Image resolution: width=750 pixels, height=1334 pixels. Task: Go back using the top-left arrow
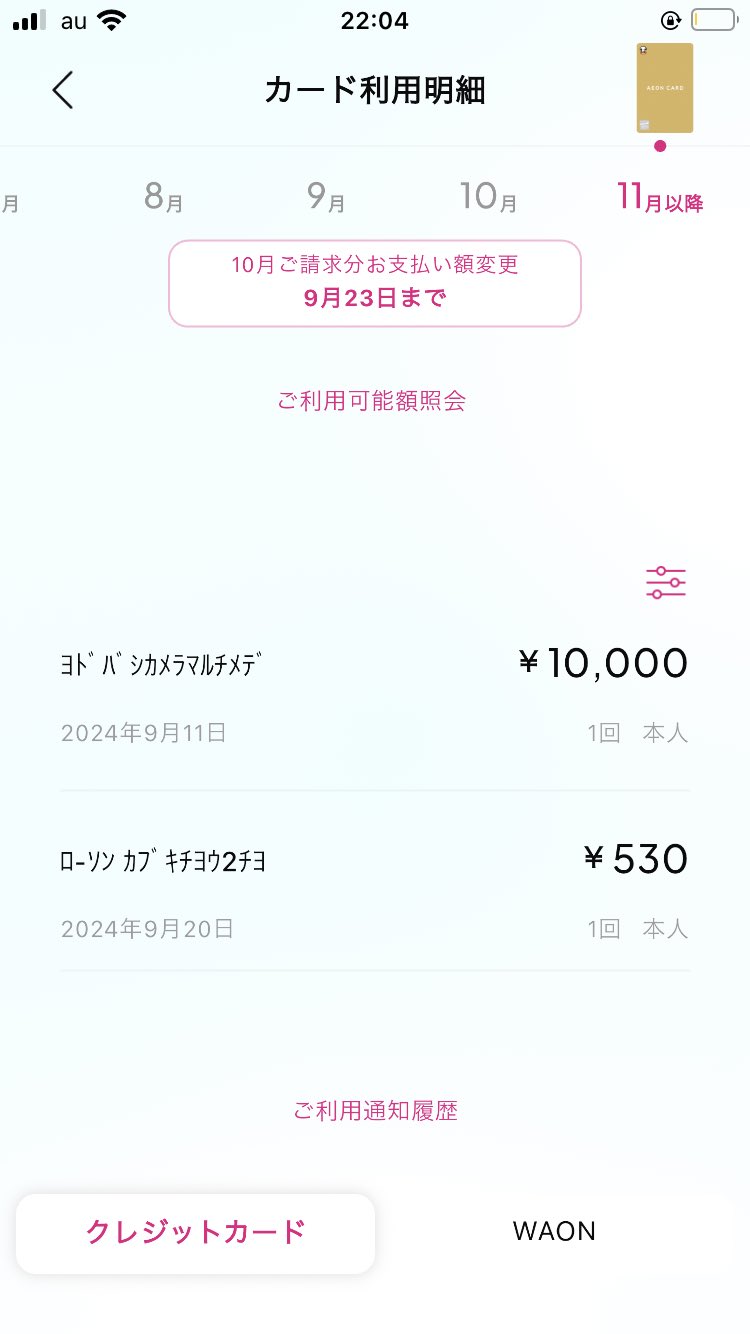coord(62,90)
